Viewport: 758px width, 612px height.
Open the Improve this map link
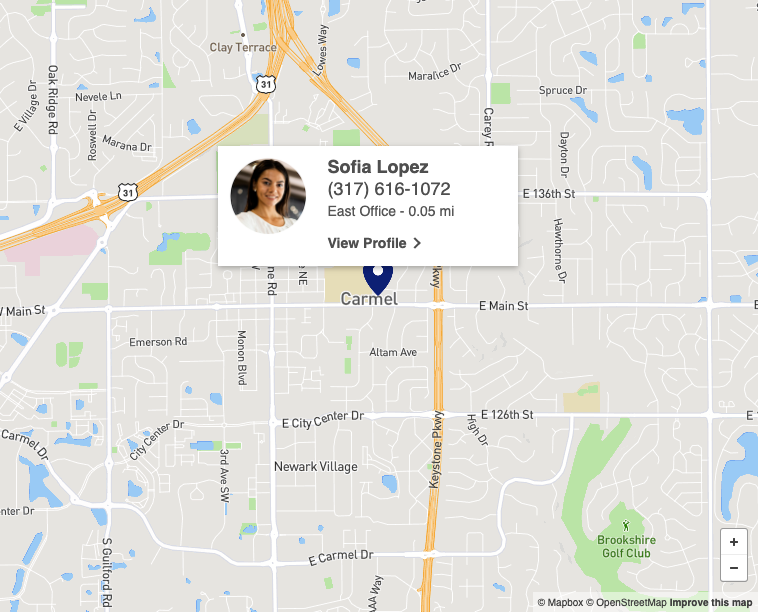[710, 602]
